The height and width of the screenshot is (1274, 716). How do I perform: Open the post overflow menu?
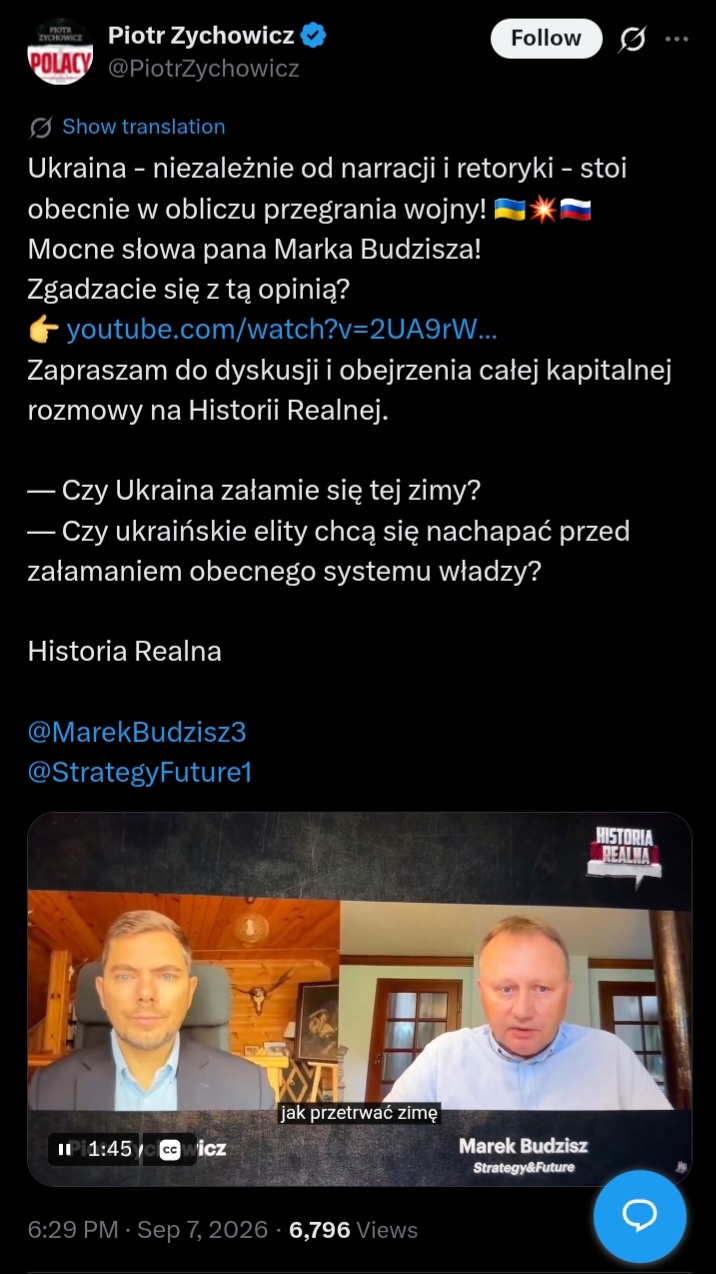pyautogui.click(x=677, y=39)
